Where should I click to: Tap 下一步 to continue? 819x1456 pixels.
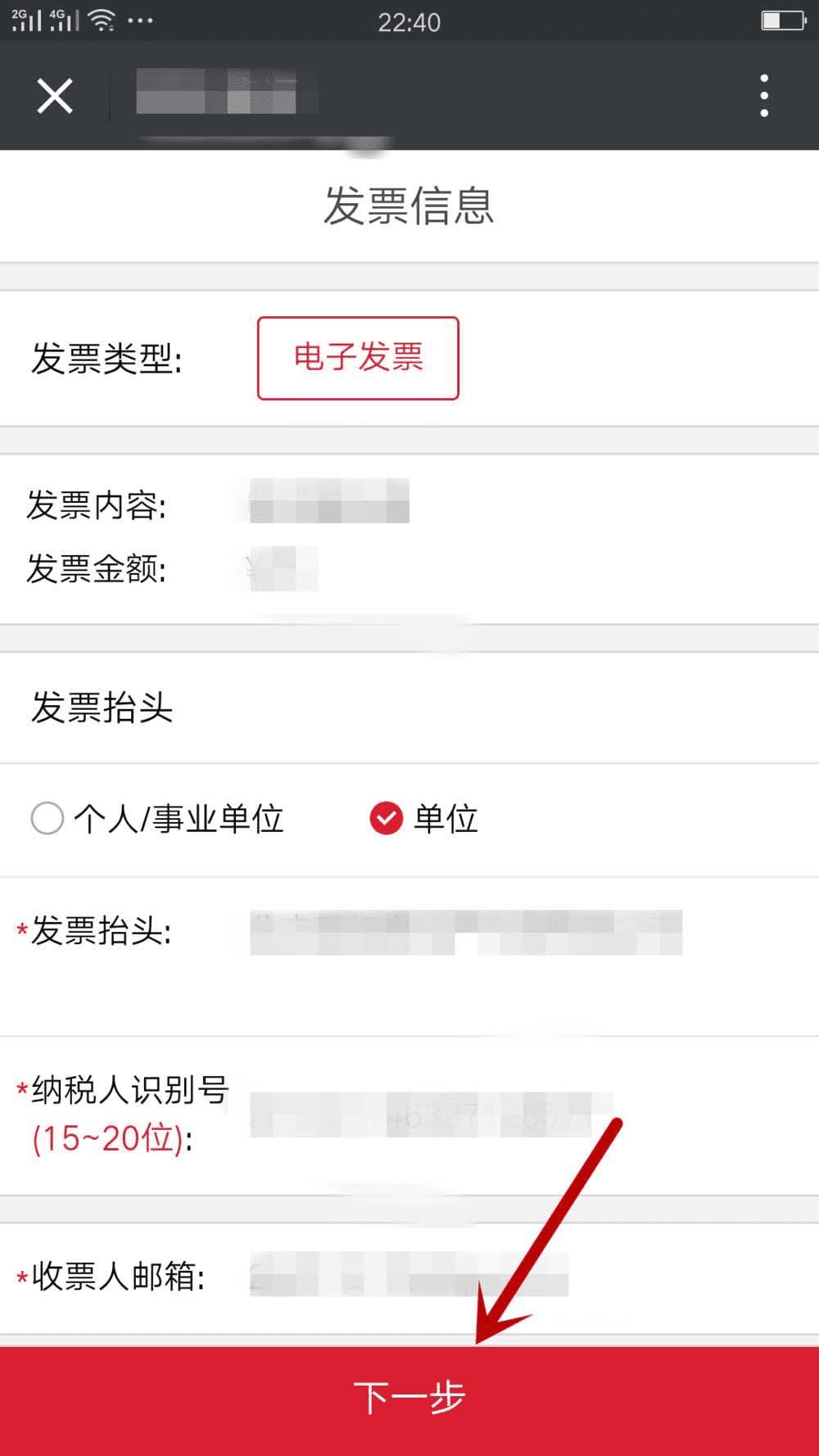409,1399
